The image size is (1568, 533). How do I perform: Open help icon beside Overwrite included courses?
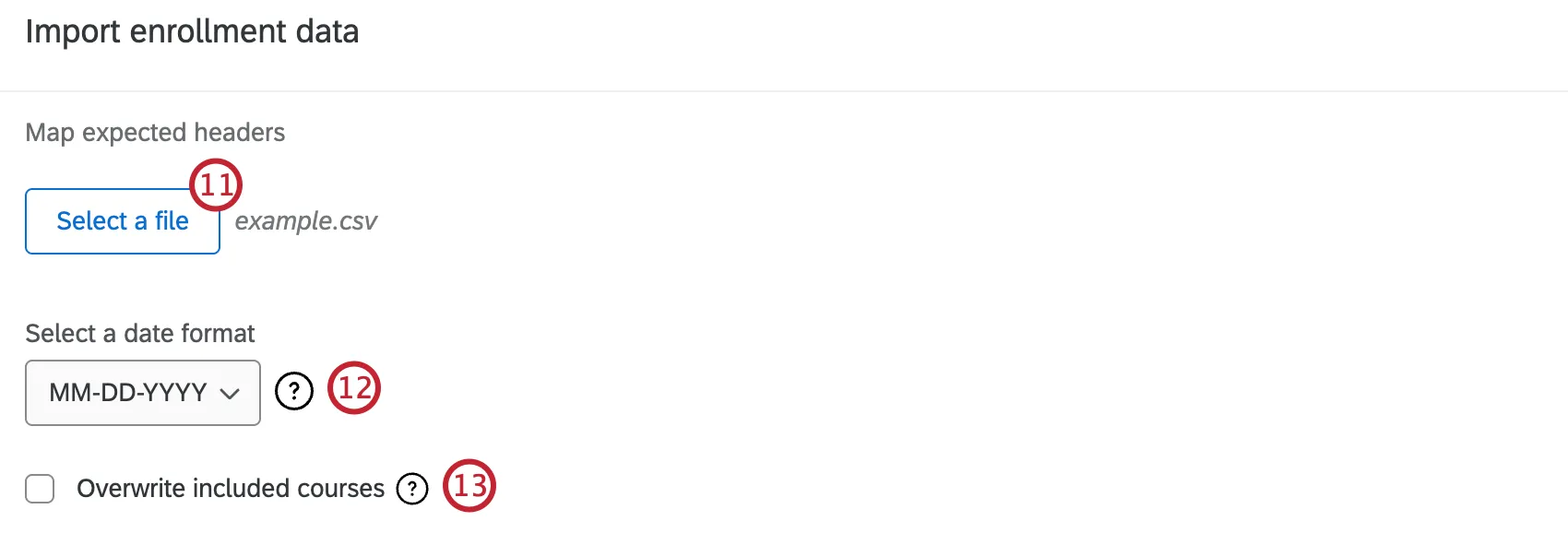click(412, 489)
